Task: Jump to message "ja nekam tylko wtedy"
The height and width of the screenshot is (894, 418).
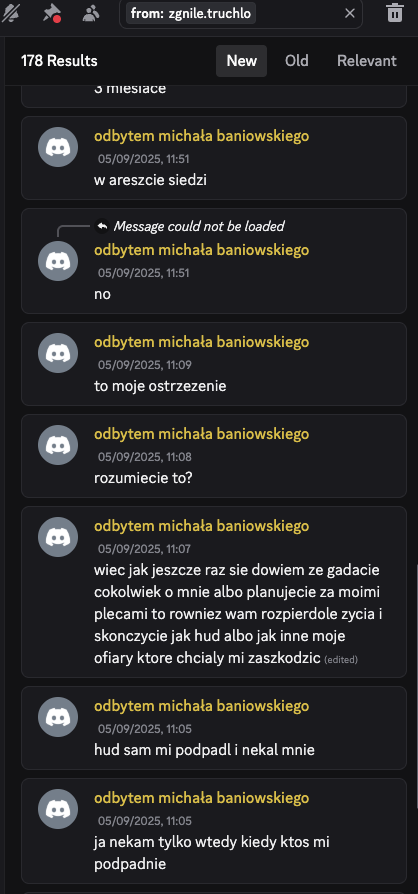Action: (x=214, y=831)
